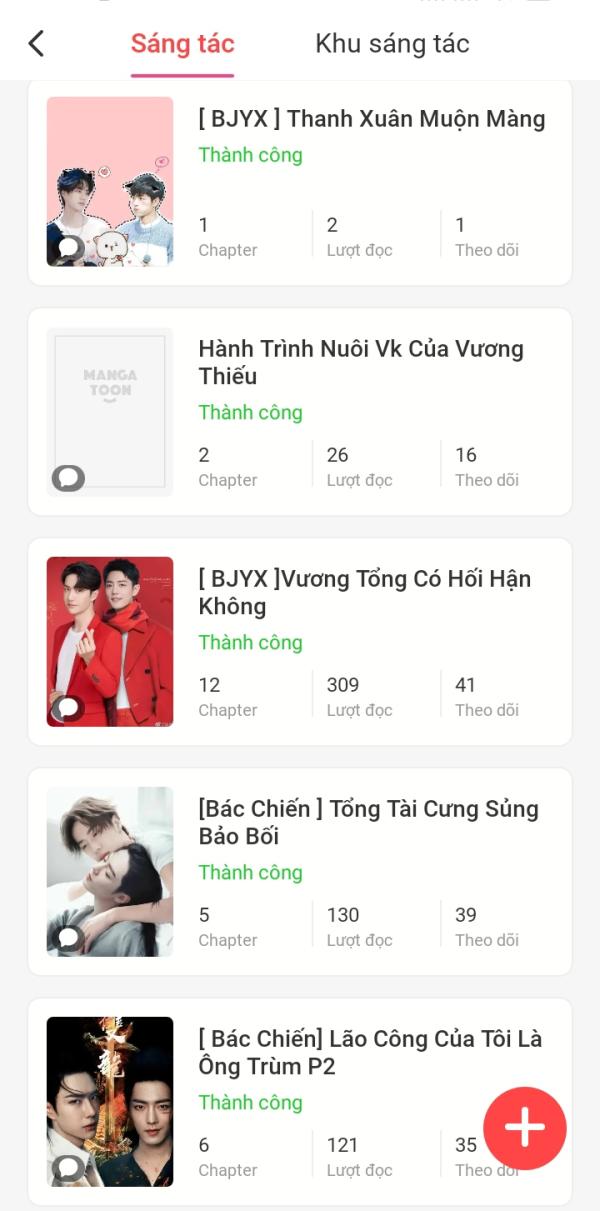Screen dimensions: 600x1211
Task: Open Lão Công Của Tôi Là Ông Trùm P2
Action: tap(300, 1102)
